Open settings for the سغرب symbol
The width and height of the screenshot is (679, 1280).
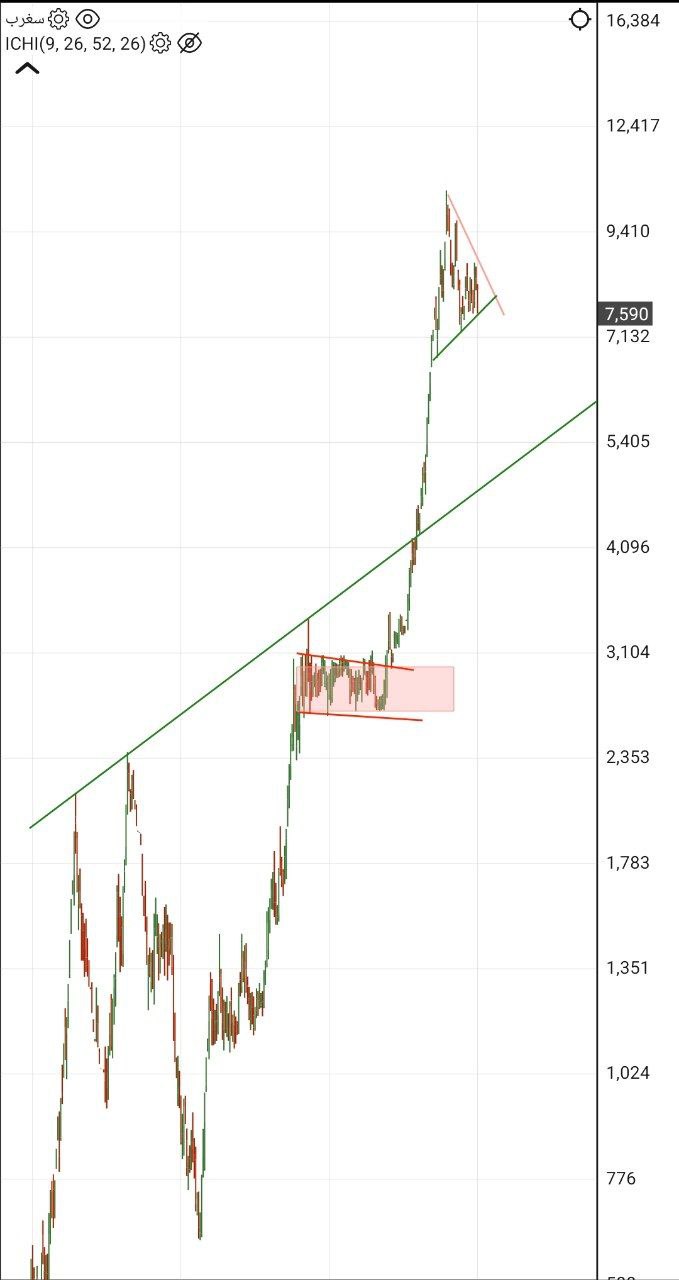click(x=58, y=18)
